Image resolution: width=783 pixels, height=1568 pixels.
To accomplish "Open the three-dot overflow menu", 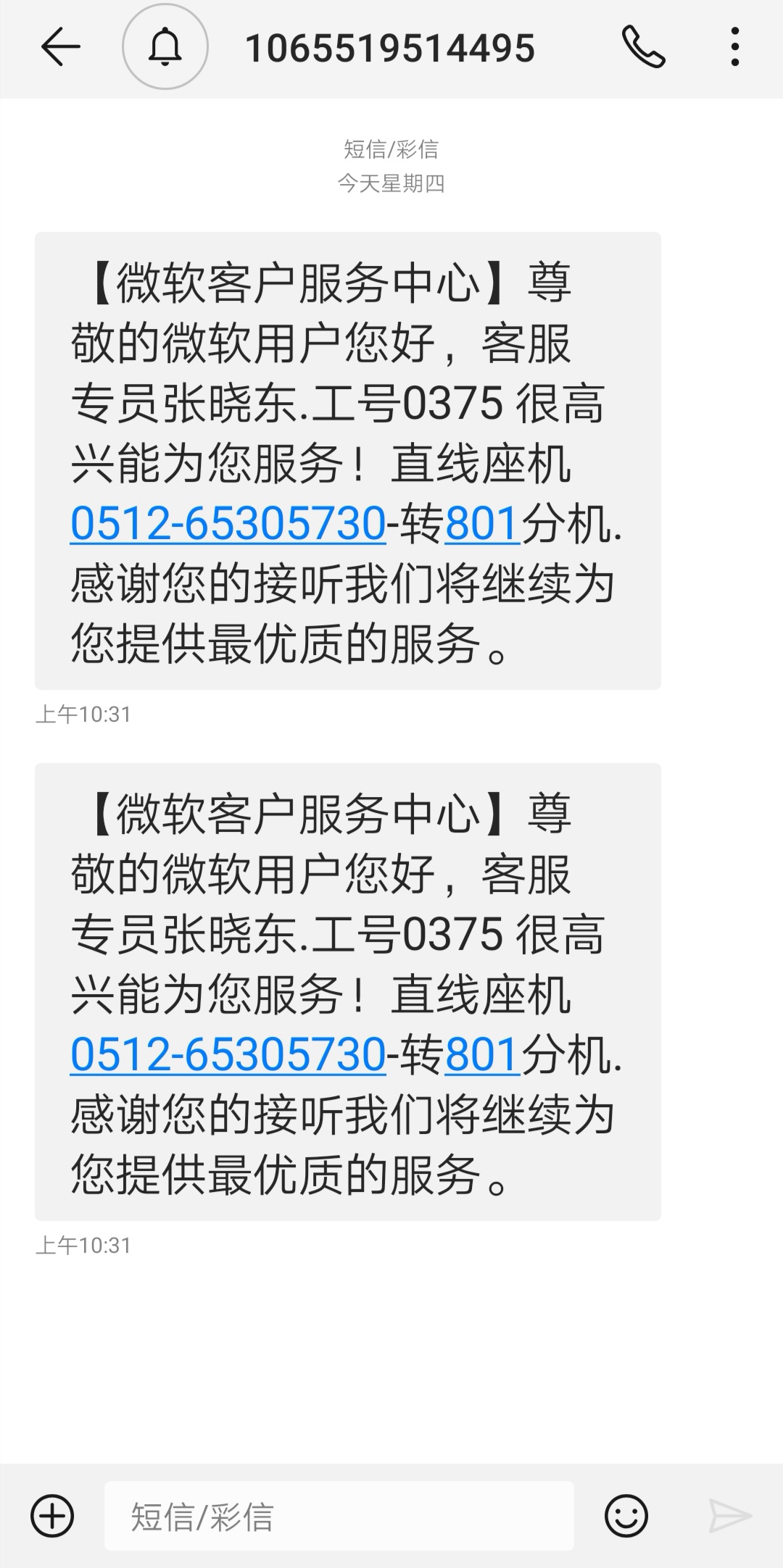I will point(735,47).
